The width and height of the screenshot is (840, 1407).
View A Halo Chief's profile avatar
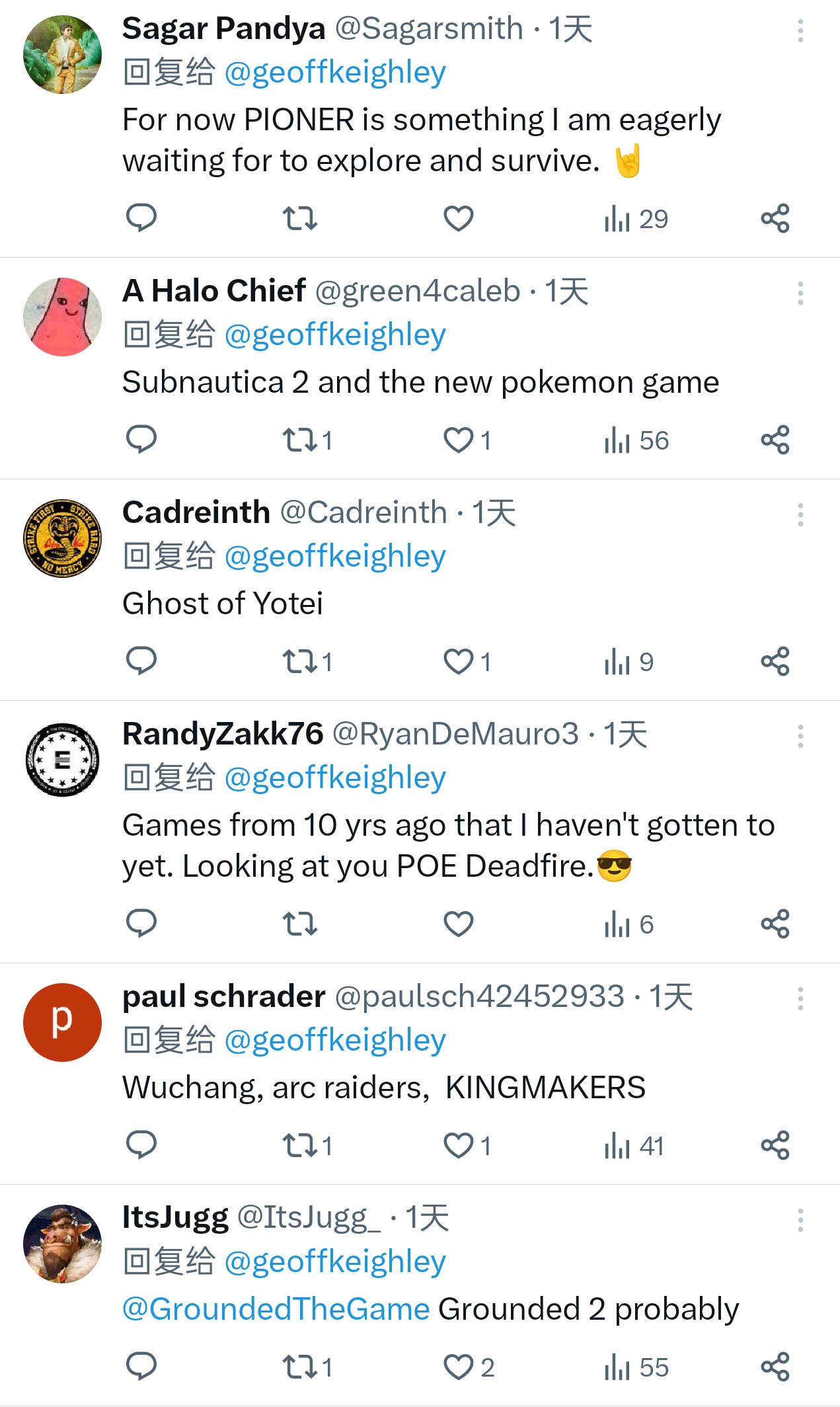[63, 317]
